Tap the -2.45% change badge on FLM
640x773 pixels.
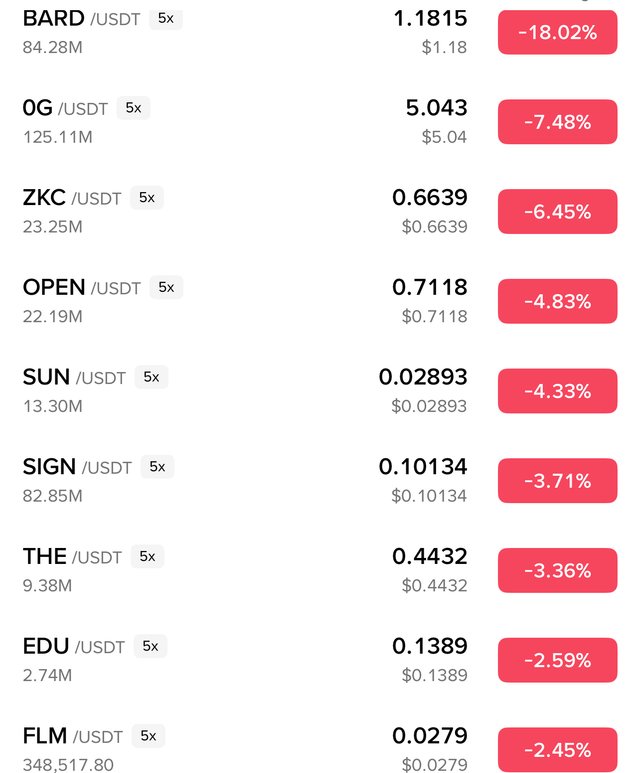(557, 749)
